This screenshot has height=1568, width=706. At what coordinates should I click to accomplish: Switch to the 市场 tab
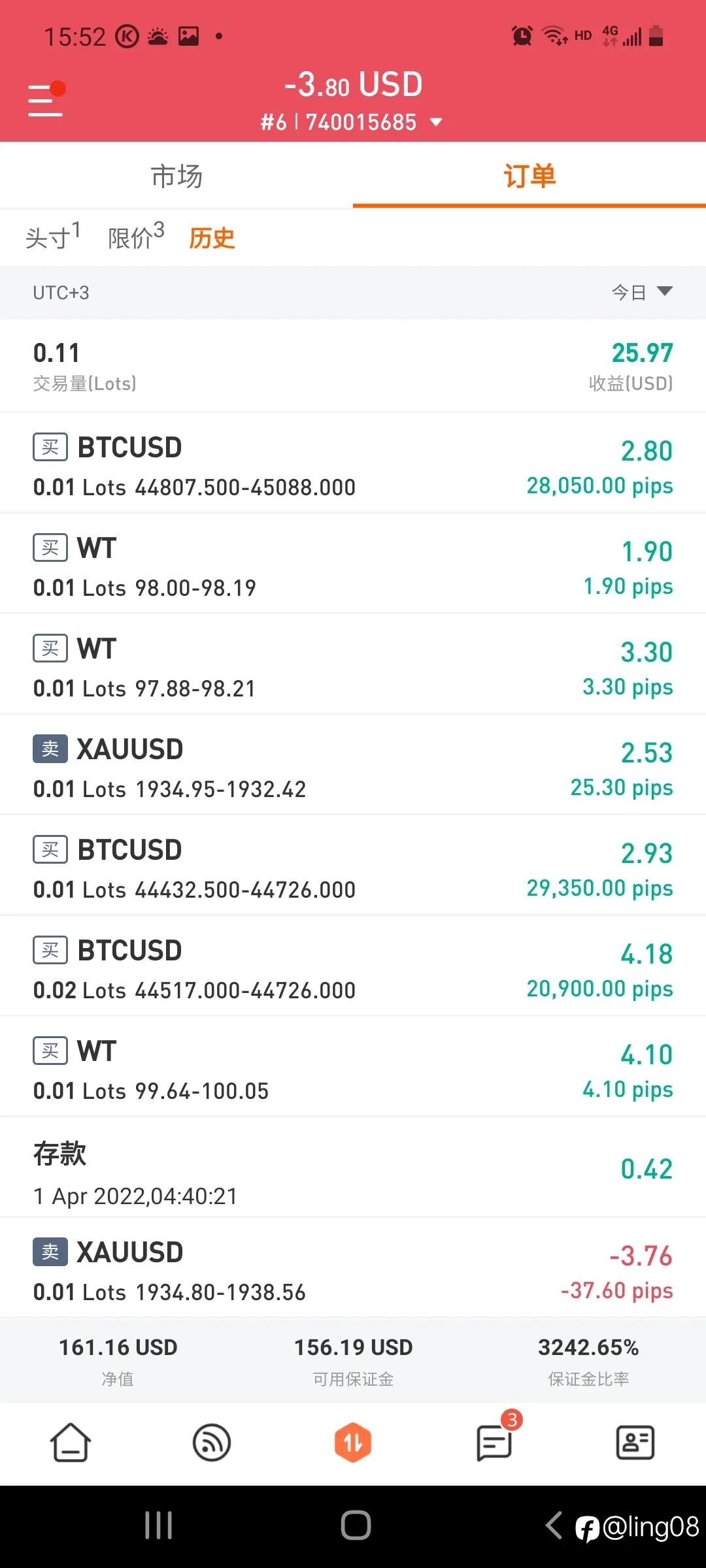[x=176, y=176]
